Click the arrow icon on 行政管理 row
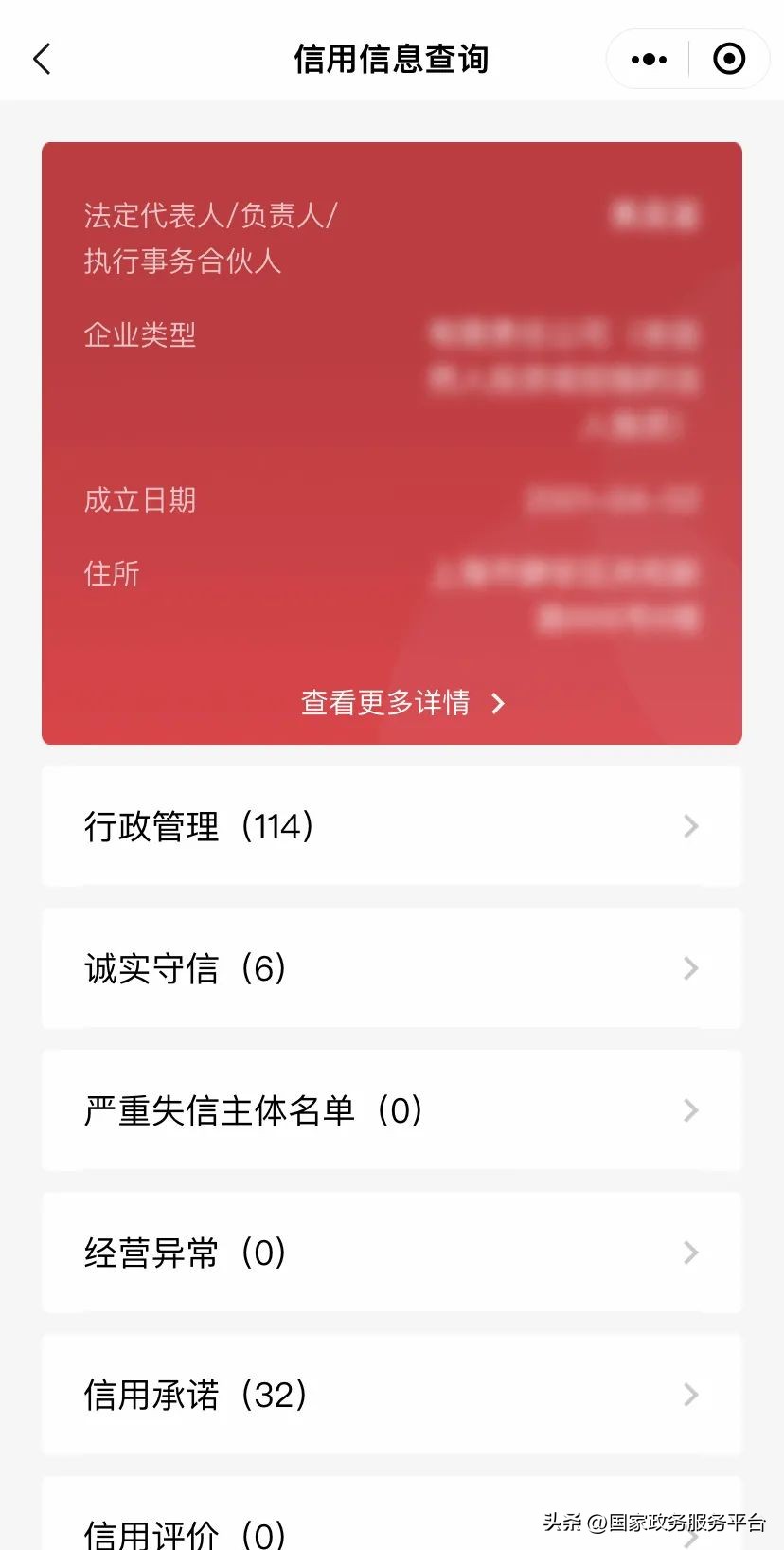 tap(690, 826)
